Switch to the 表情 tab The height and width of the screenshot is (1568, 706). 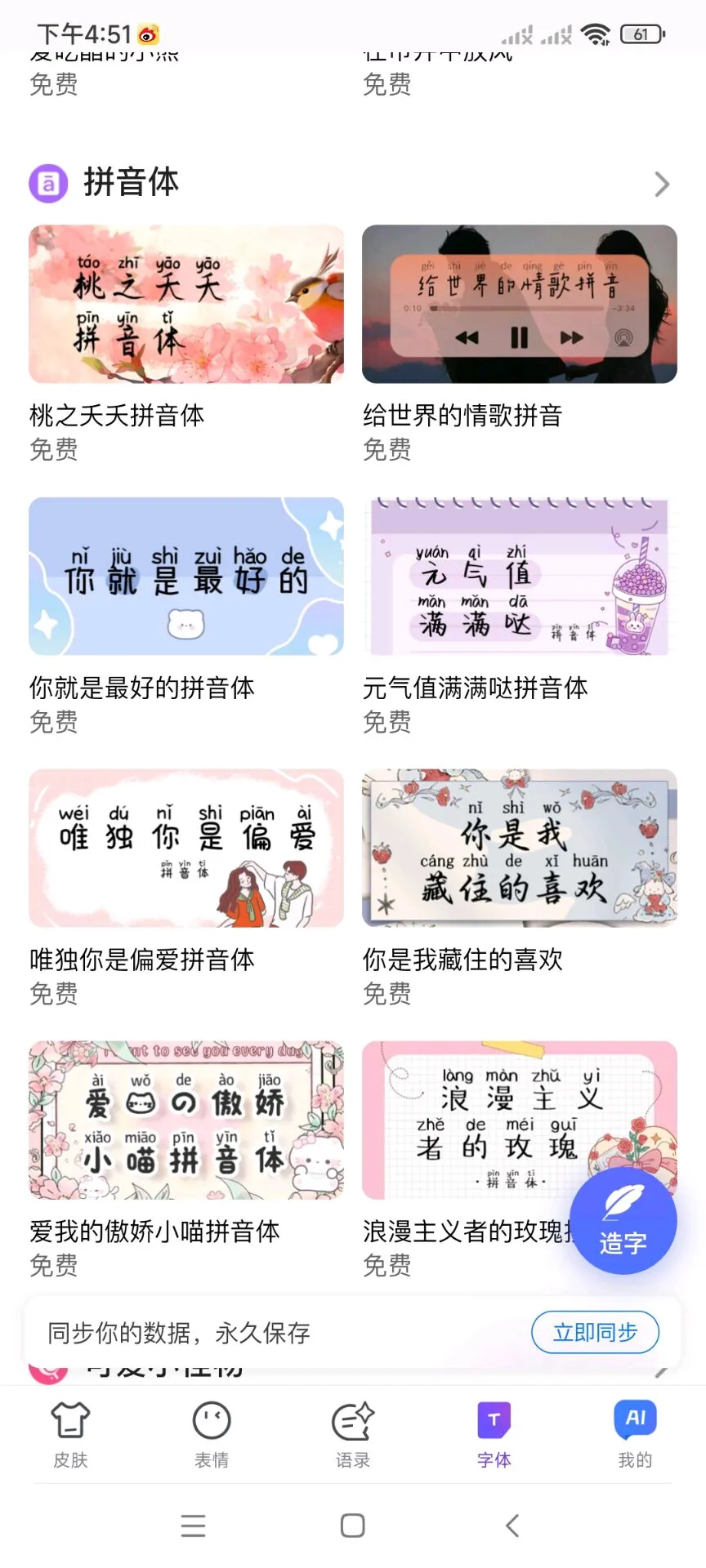click(212, 1436)
